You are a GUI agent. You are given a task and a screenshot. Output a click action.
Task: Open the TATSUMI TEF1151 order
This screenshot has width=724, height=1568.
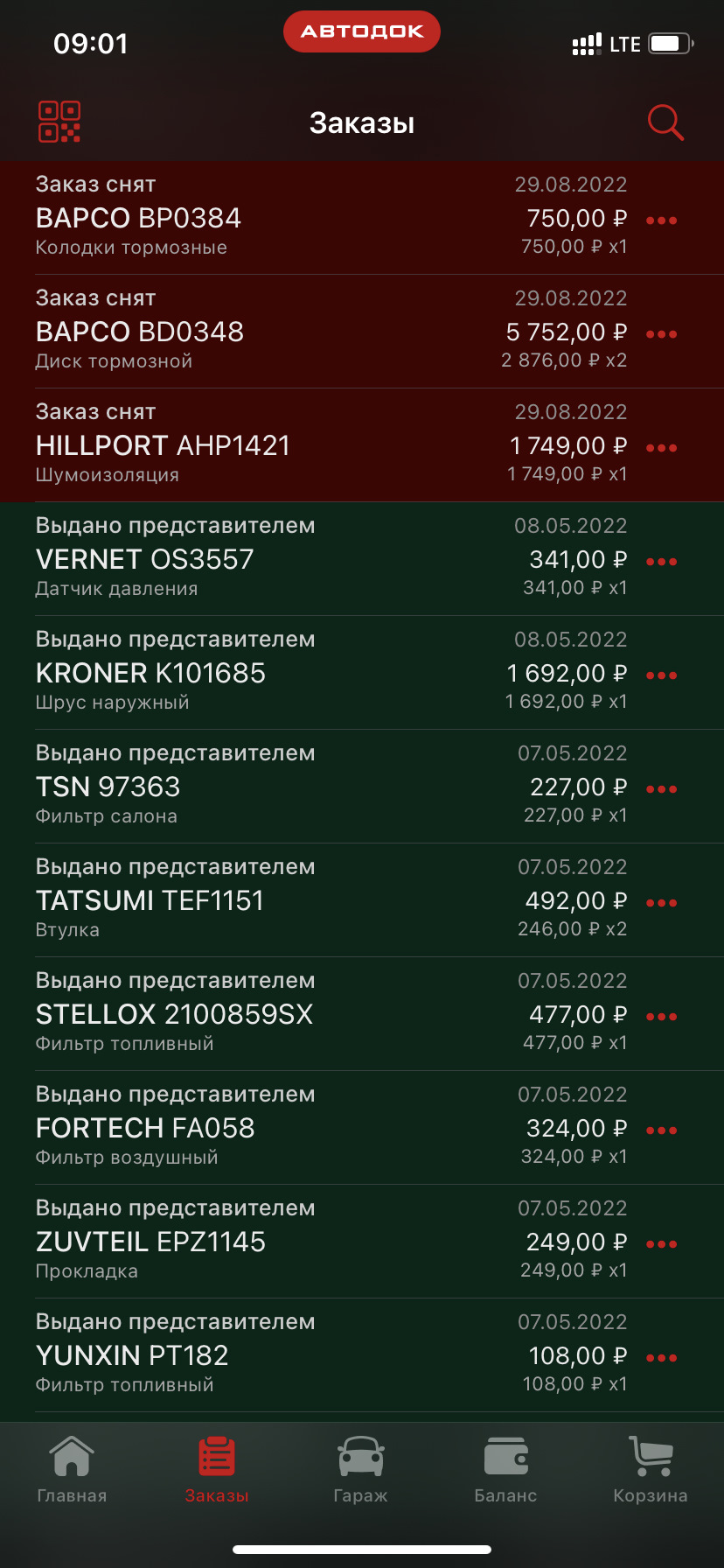click(x=262, y=900)
